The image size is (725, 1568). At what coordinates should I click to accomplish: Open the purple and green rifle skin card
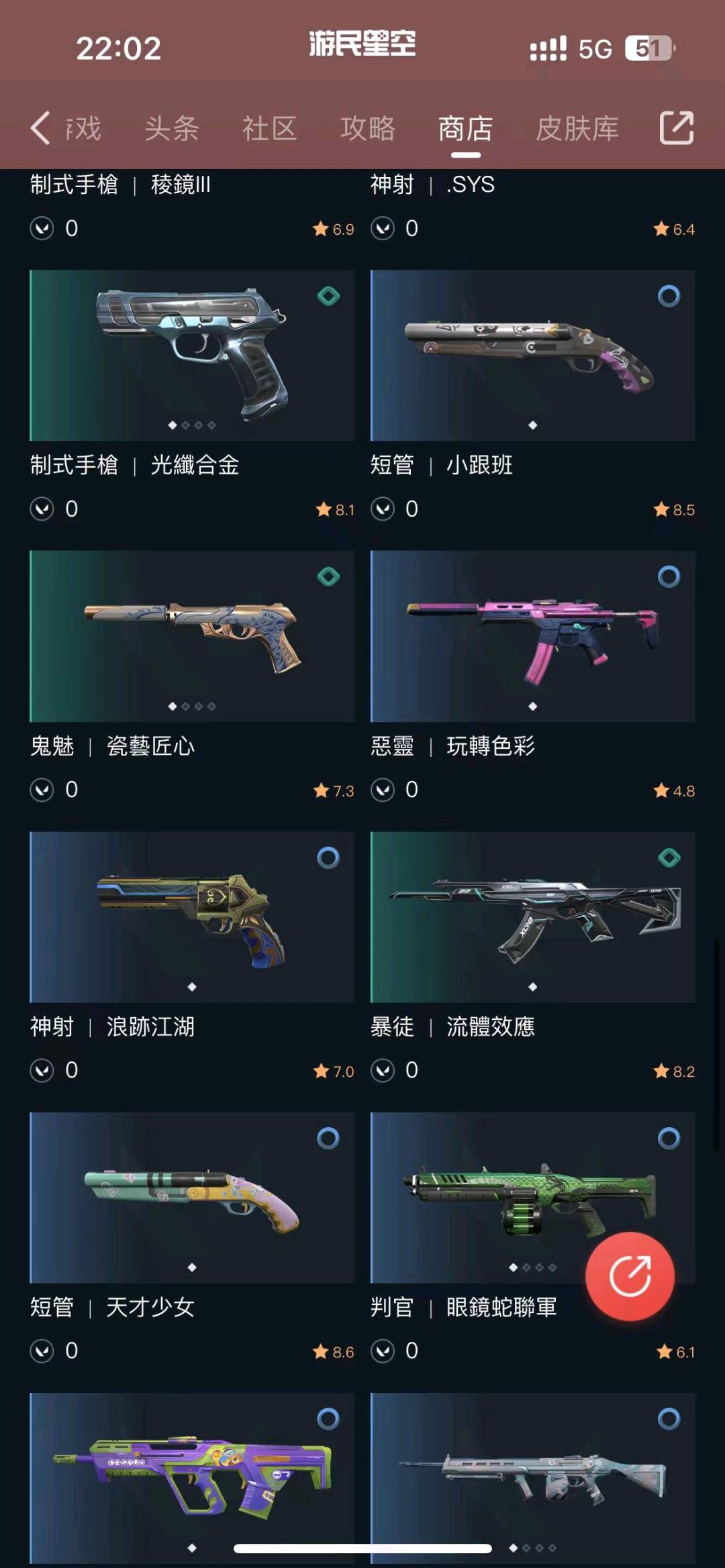coord(192,1479)
